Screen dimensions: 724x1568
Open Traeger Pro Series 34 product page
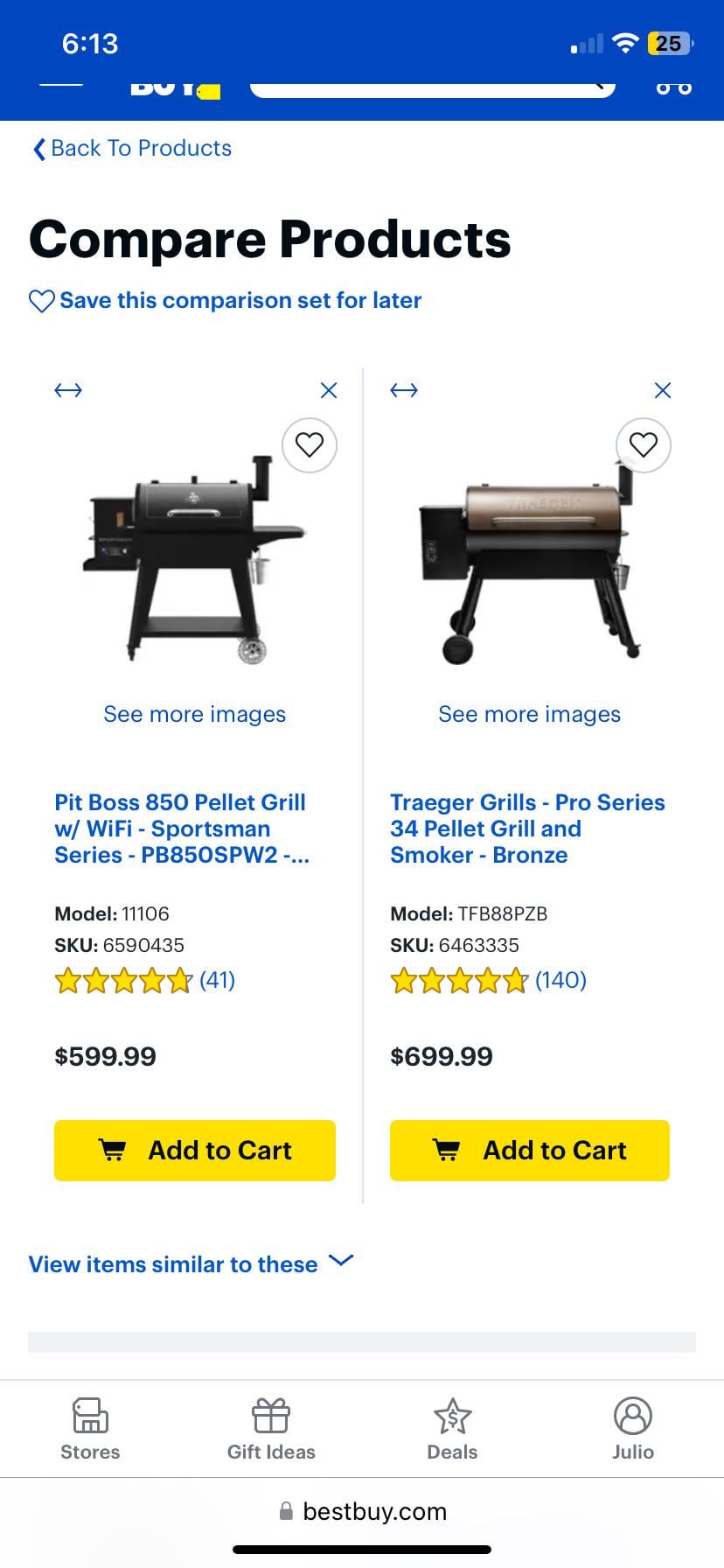pyautogui.click(x=526, y=829)
